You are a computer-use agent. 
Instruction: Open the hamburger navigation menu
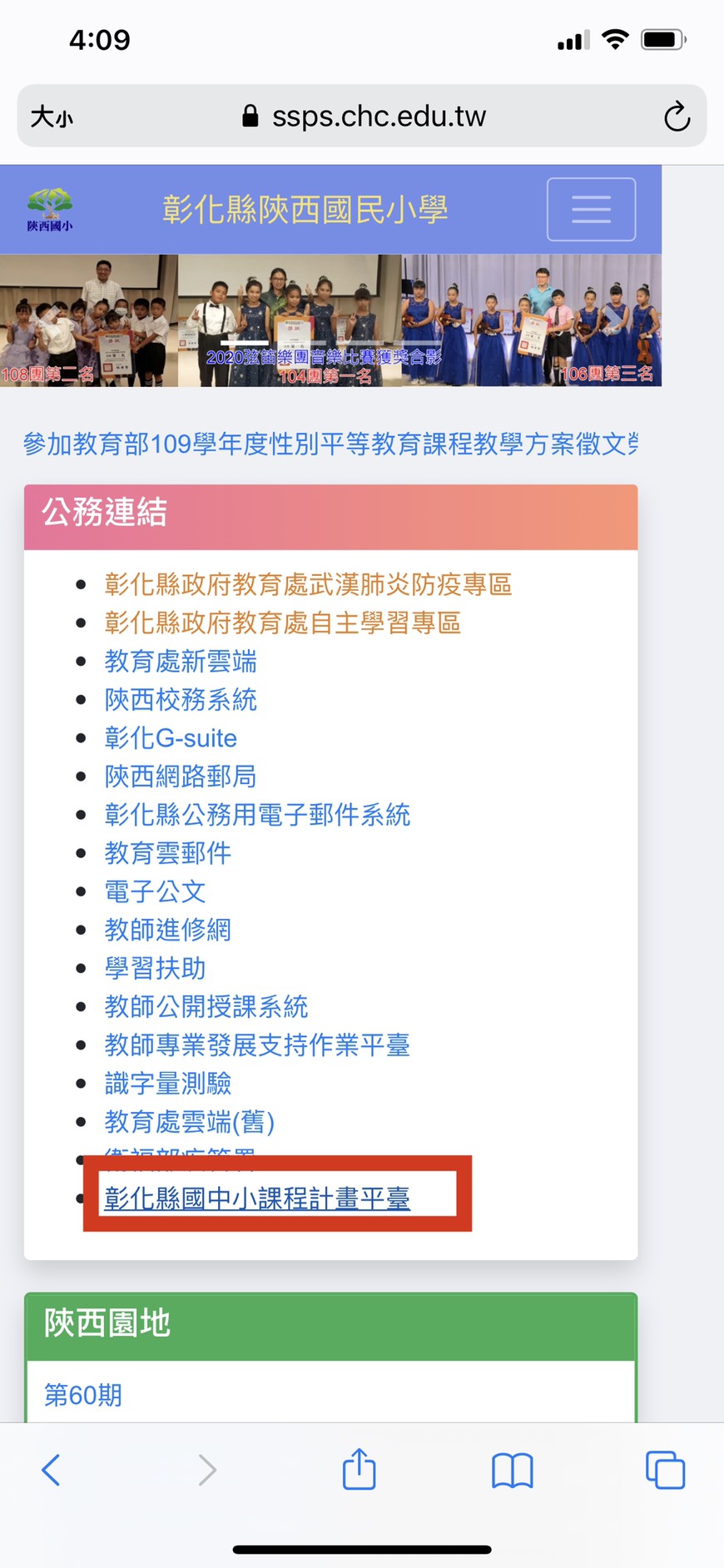click(x=591, y=209)
